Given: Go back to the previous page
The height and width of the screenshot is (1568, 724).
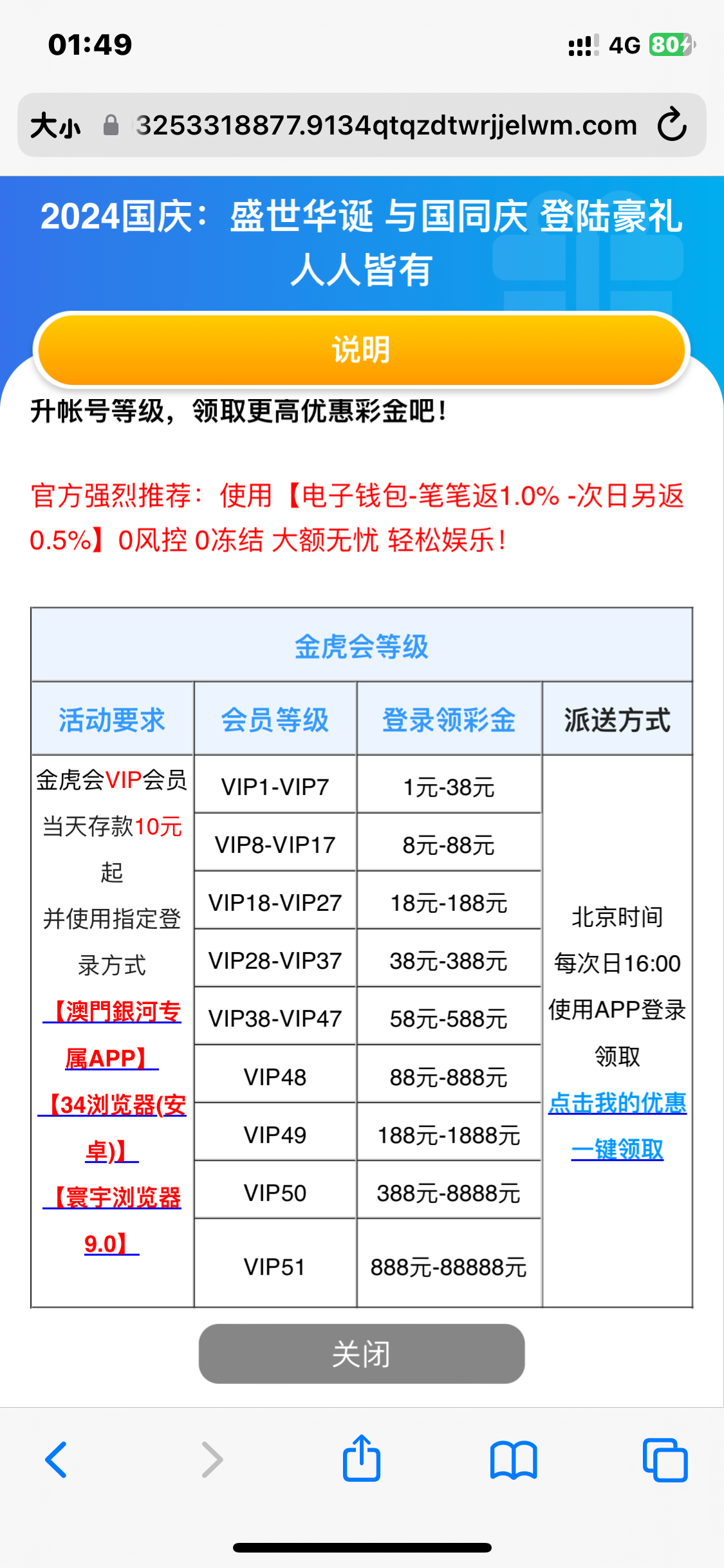Looking at the screenshot, I should (x=57, y=1460).
